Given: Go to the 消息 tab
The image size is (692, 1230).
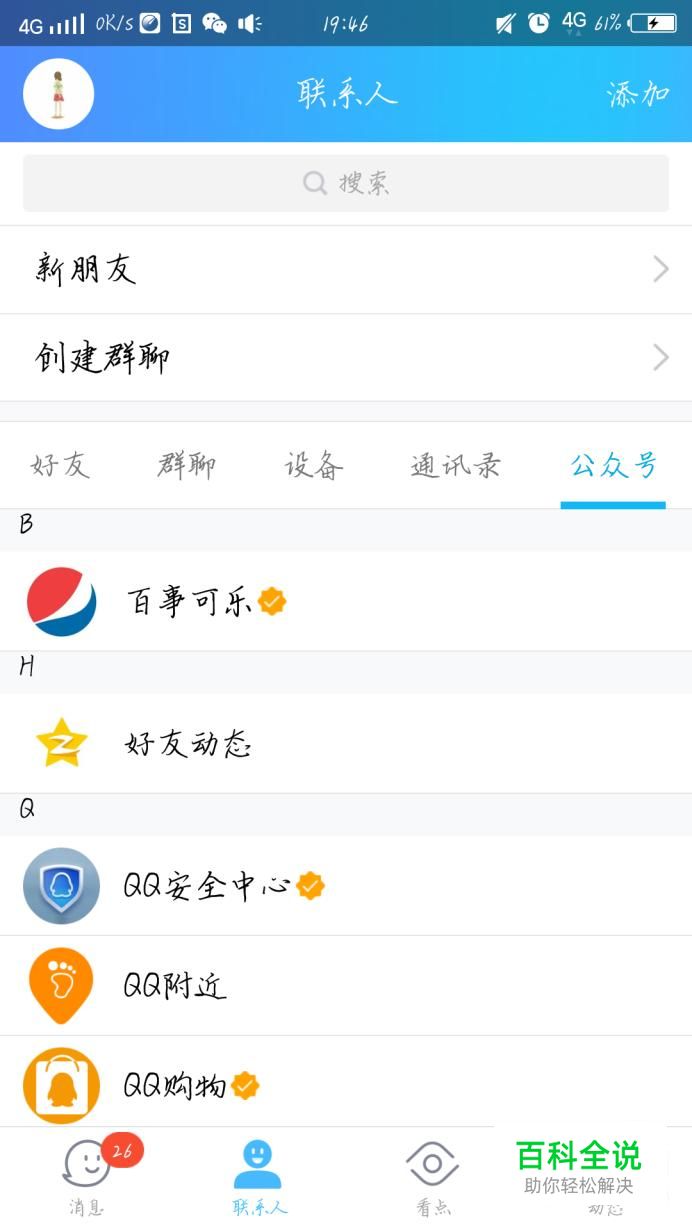Looking at the screenshot, I should click(x=87, y=1177).
